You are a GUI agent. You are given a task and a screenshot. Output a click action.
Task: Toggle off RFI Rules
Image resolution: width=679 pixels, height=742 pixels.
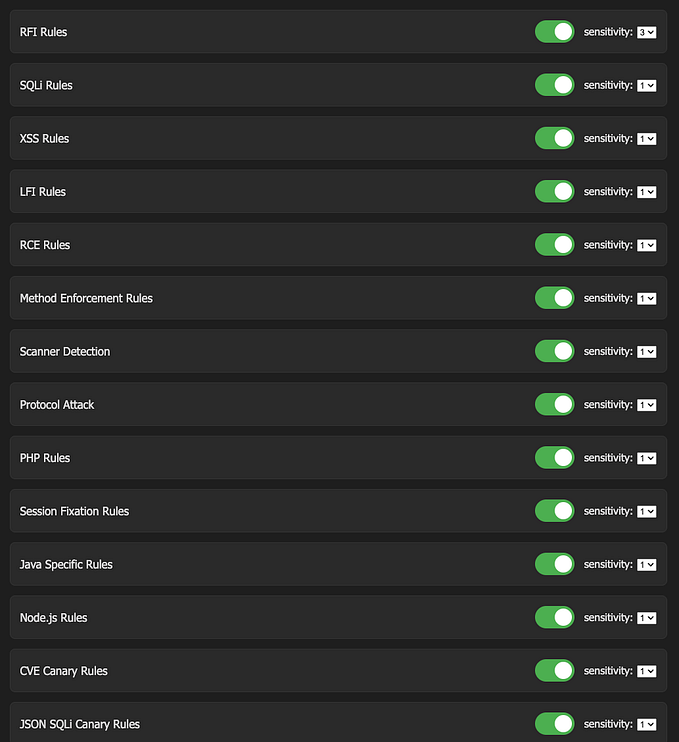click(x=554, y=32)
